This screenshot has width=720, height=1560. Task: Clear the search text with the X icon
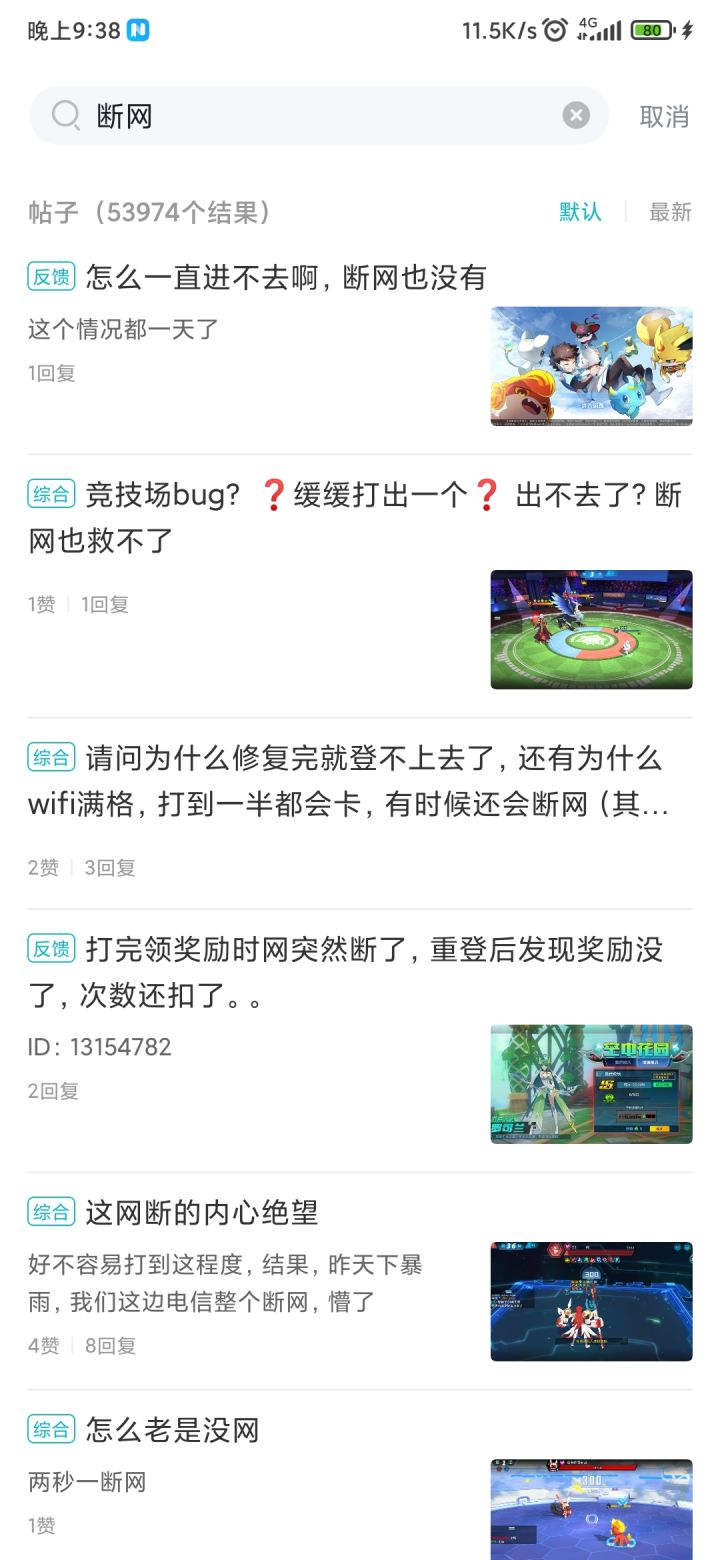(x=576, y=114)
